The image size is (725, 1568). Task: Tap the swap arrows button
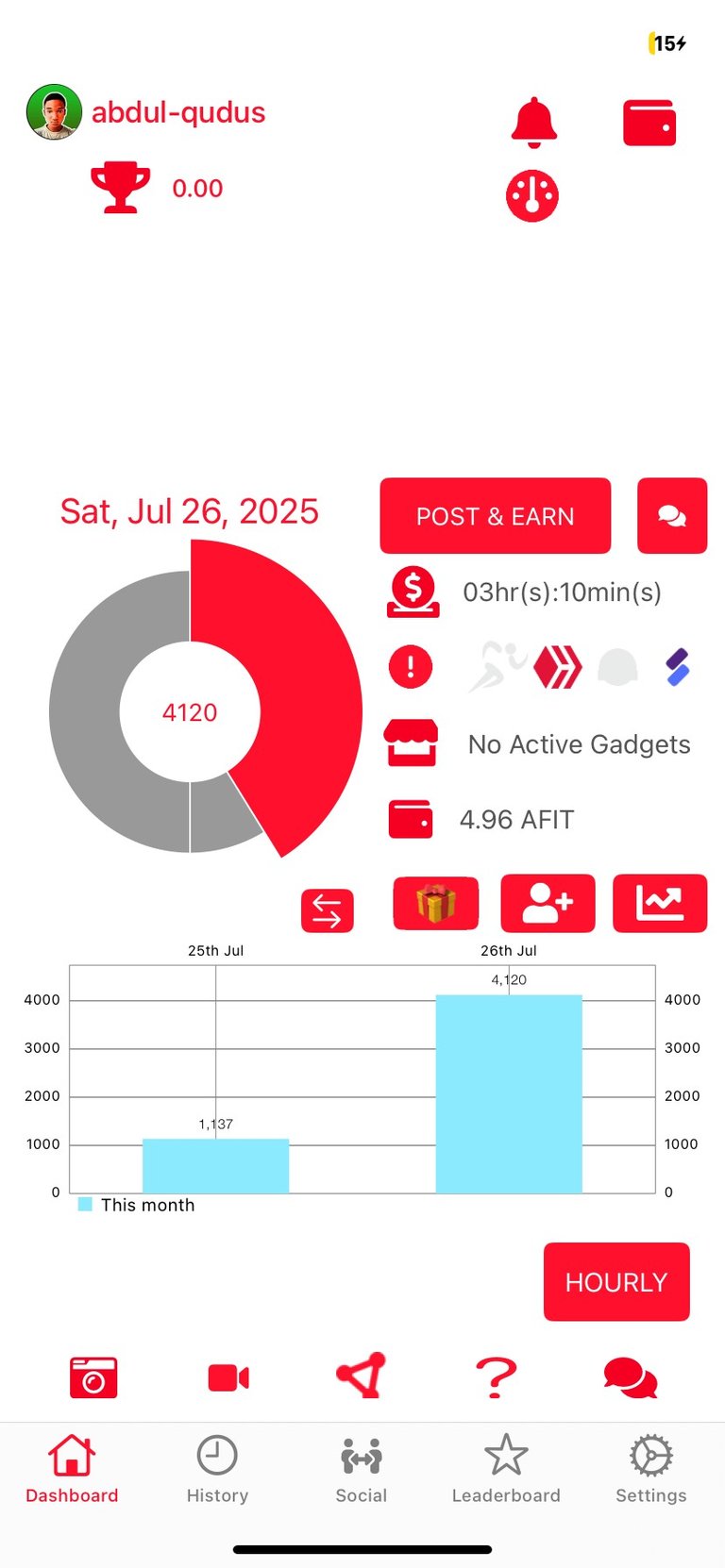coord(328,910)
